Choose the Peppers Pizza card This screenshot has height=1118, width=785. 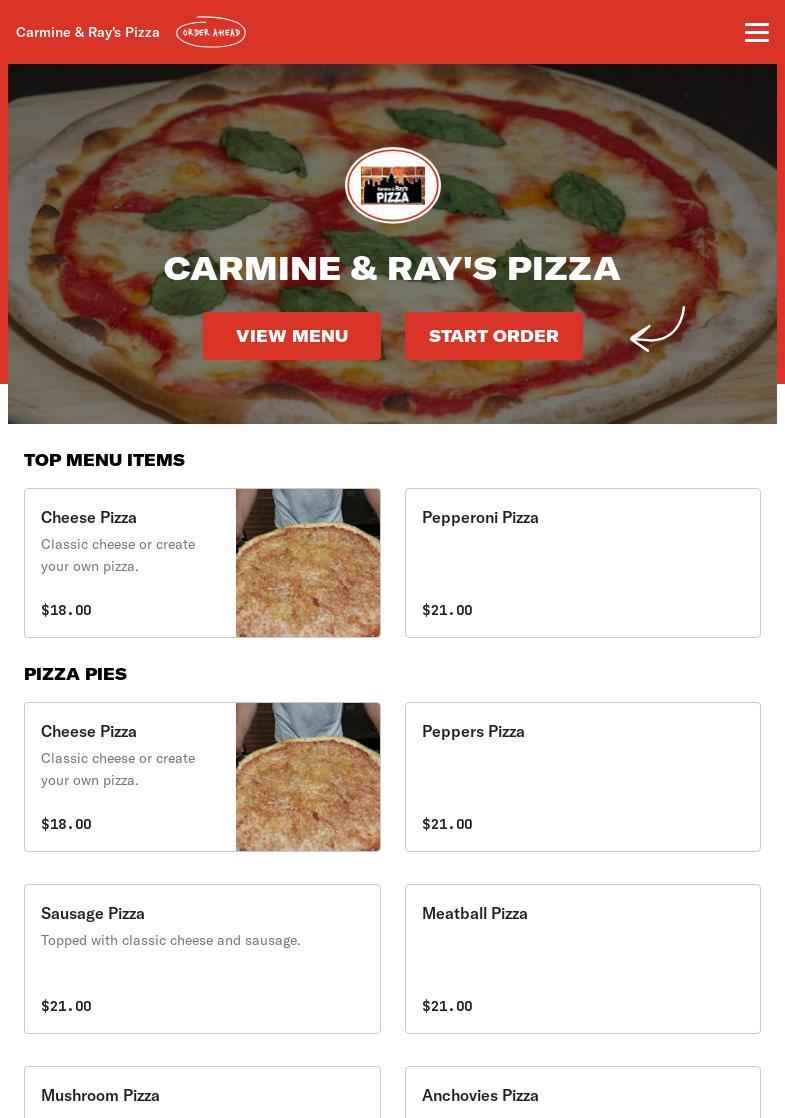click(x=582, y=777)
